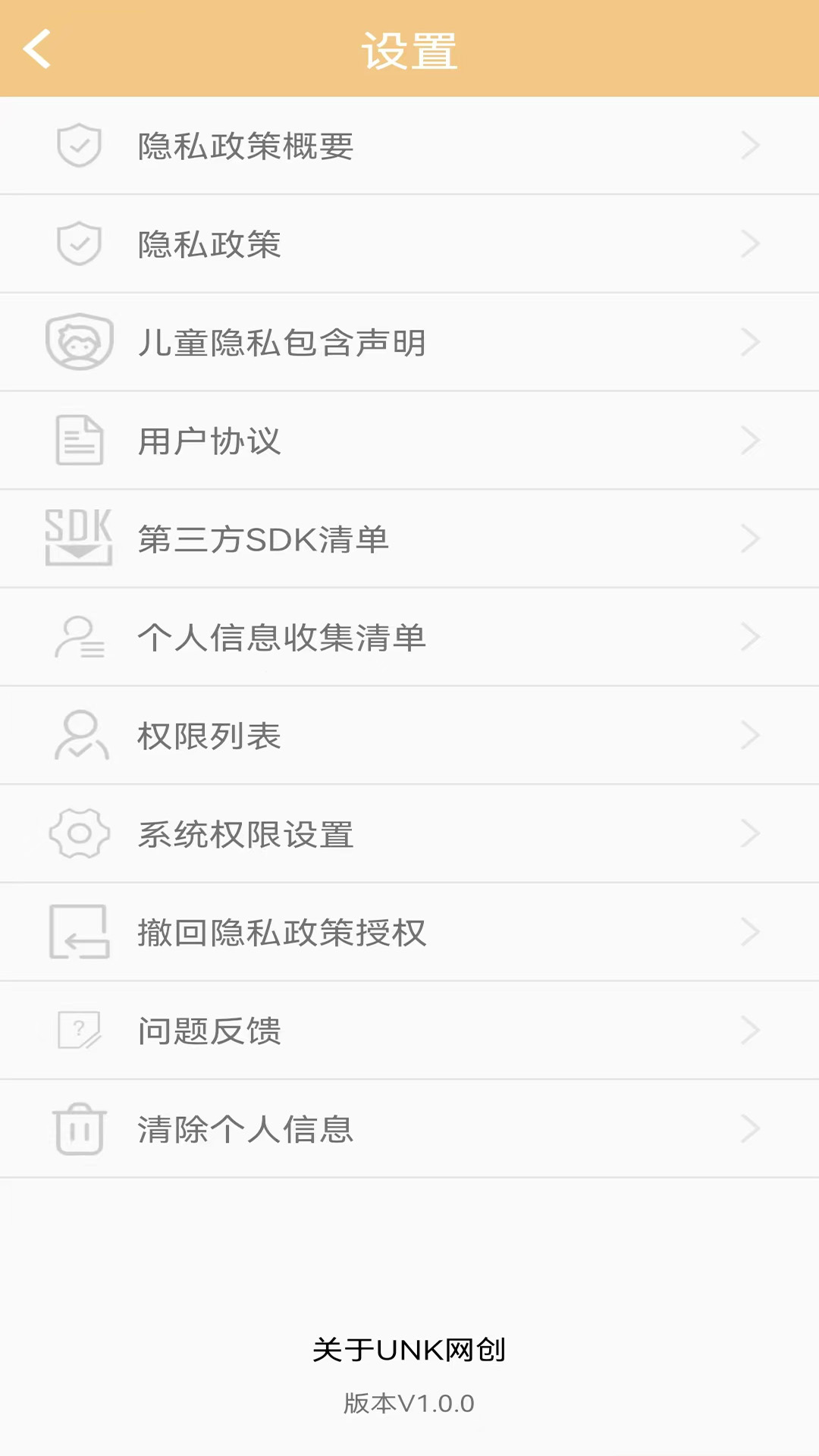
Task: Click the person list icon for 个人信息收集清单
Action: pyautogui.click(x=79, y=637)
